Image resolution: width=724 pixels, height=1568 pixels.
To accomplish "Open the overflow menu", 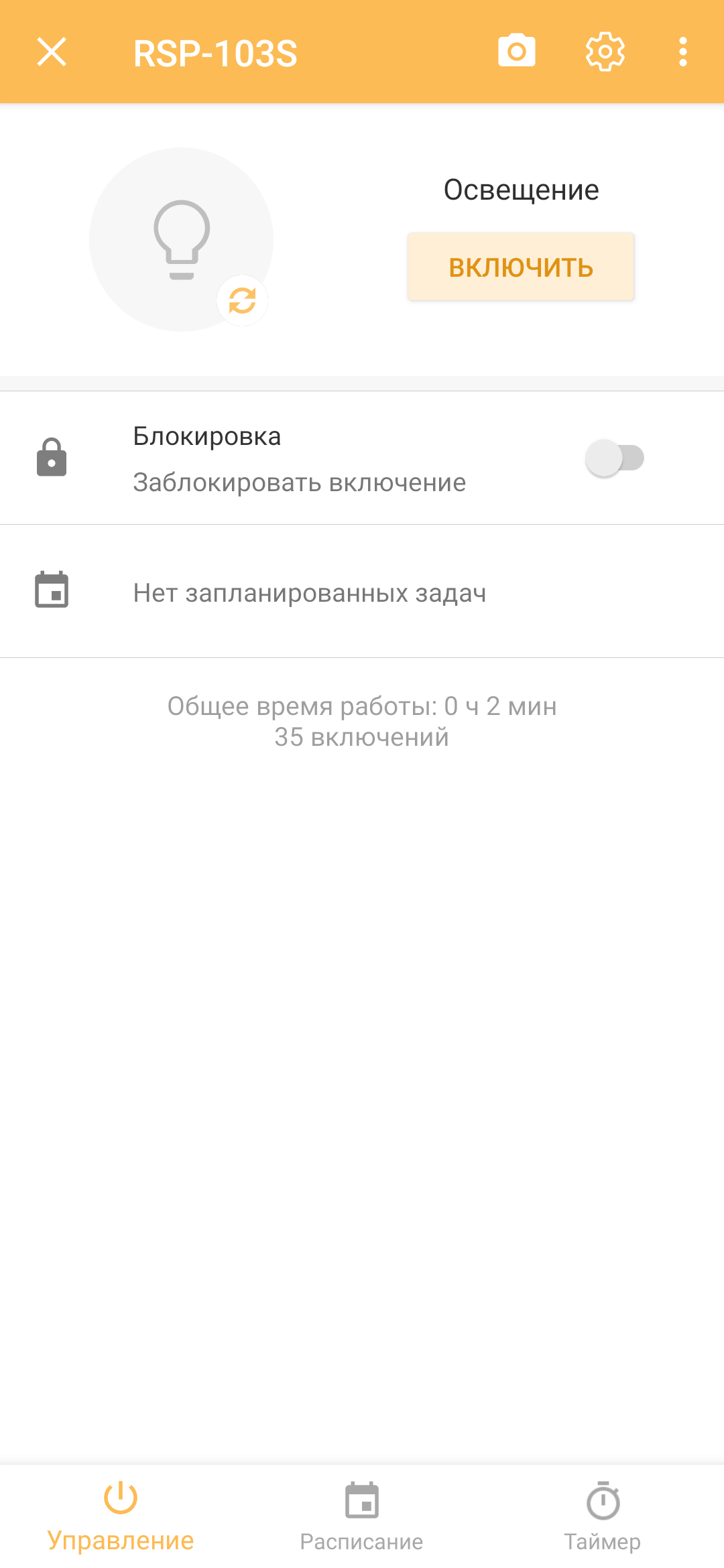I will pos(682,52).
